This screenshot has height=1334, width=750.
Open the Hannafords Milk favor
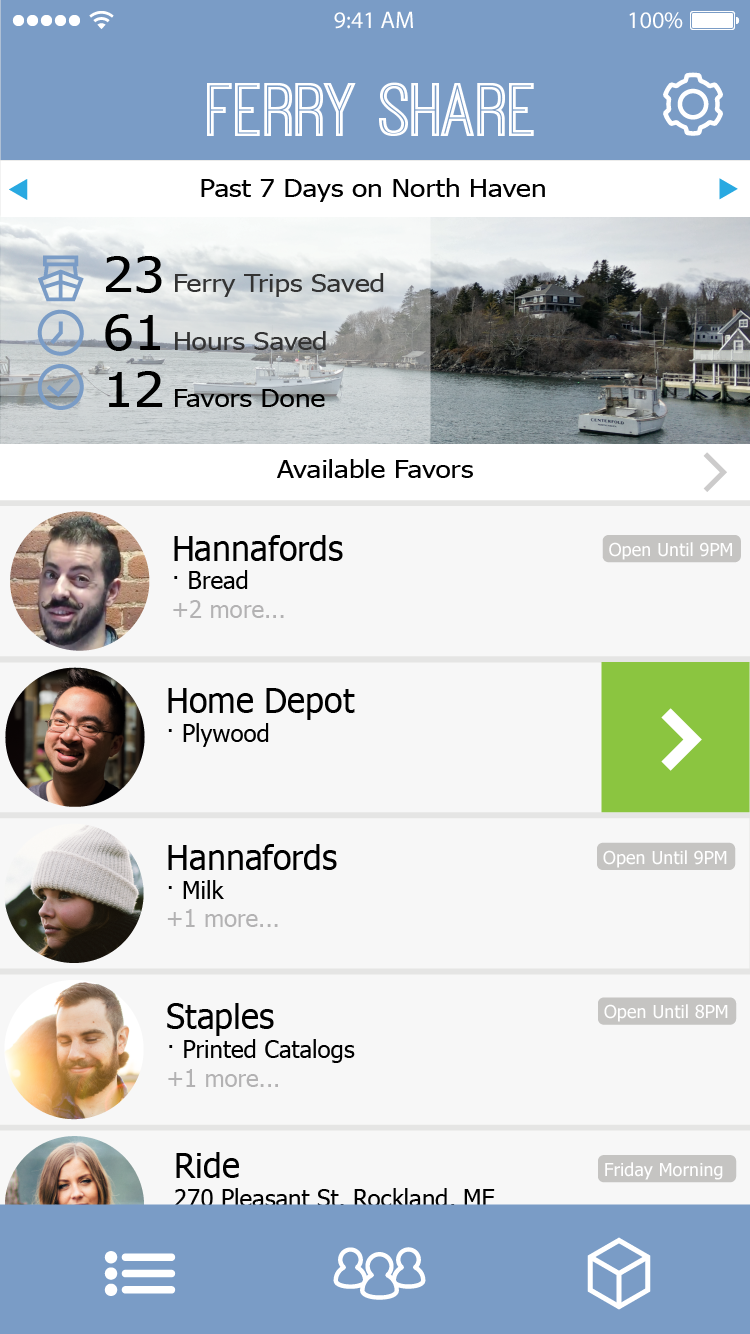click(375, 893)
